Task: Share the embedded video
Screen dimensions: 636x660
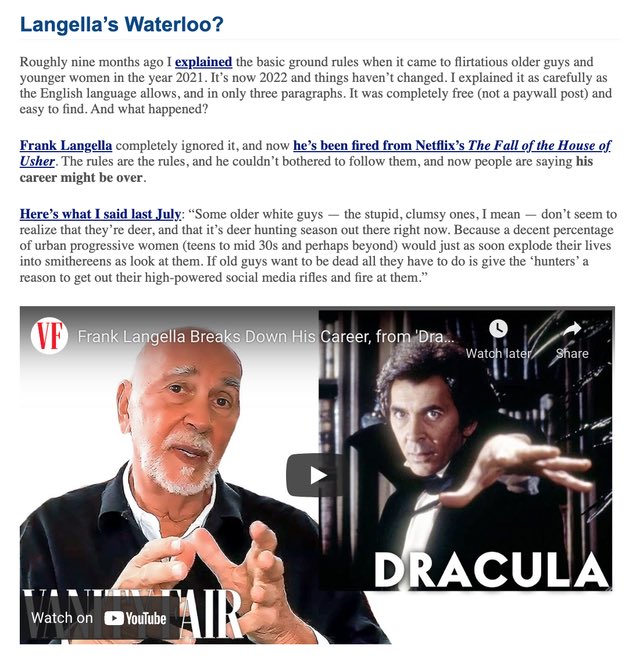Action: pos(572,338)
